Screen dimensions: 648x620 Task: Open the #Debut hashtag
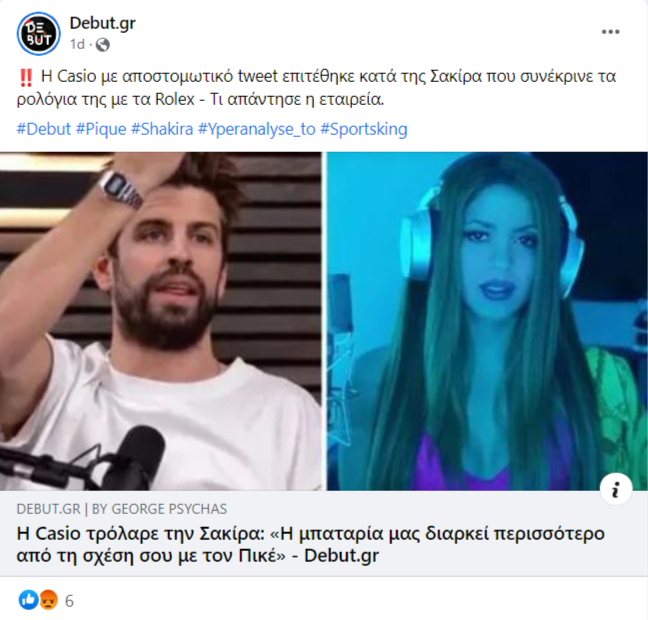coord(43,129)
